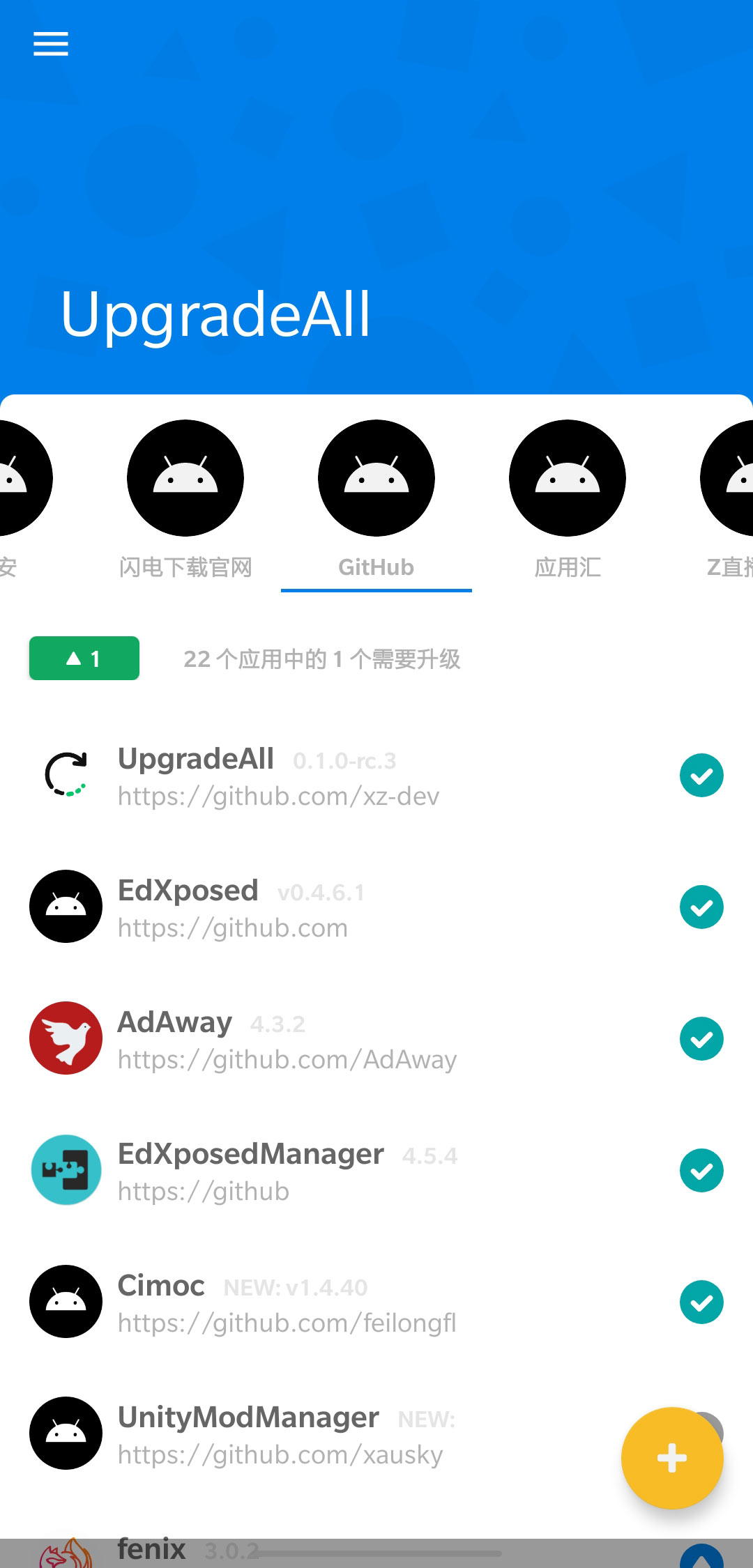Switch to the 应用汇 tab
The width and height of the screenshot is (753, 1568).
(x=567, y=568)
